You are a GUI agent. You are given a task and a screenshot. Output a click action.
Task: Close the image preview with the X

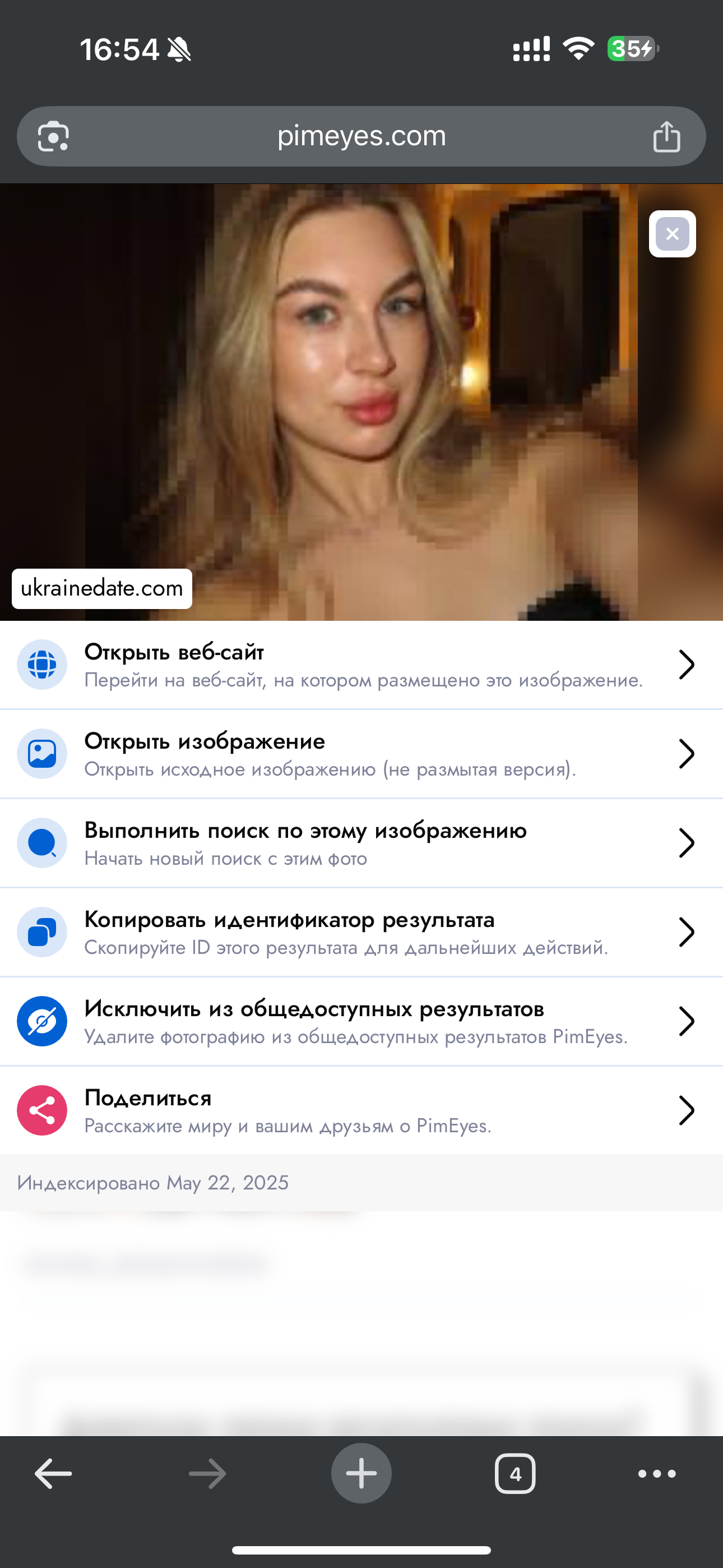672,234
